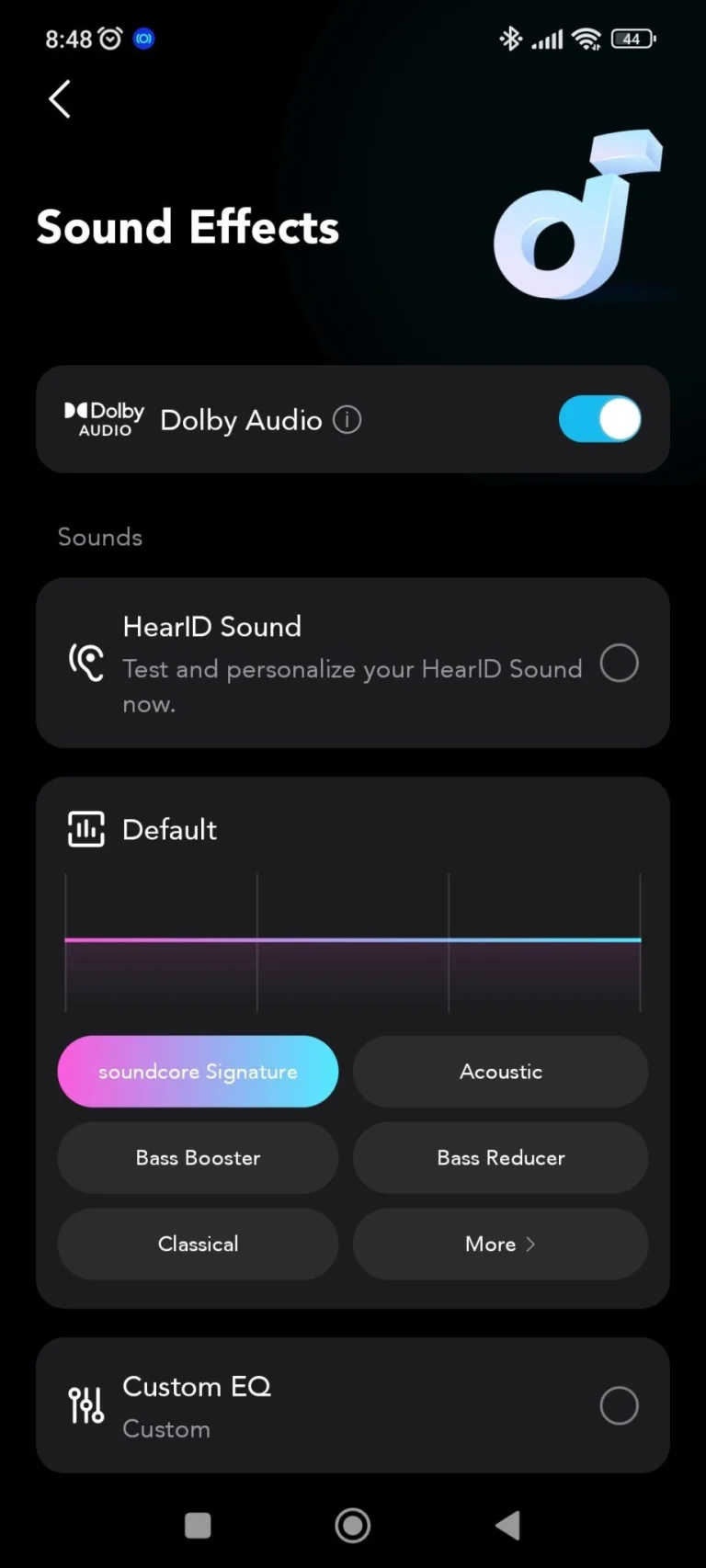Switch to the Acoustic preset
The height and width of the screenshot is (1568, 706).
click(500, 1071)
